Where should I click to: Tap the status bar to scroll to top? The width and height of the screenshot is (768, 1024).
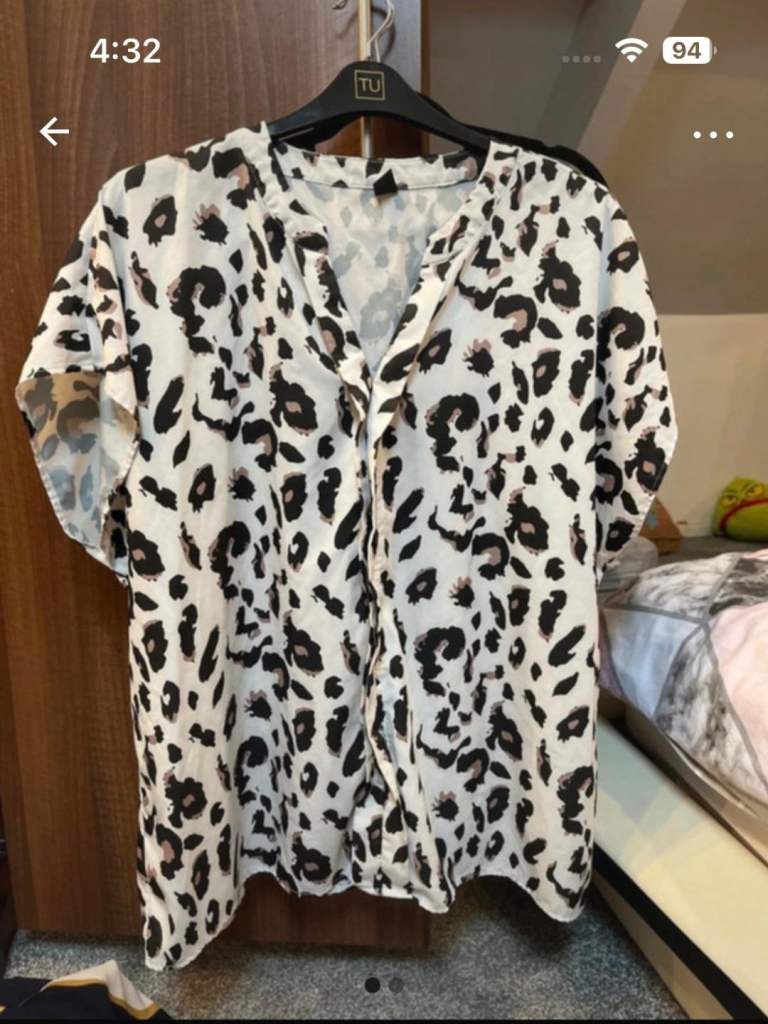(x=384, y=45)
